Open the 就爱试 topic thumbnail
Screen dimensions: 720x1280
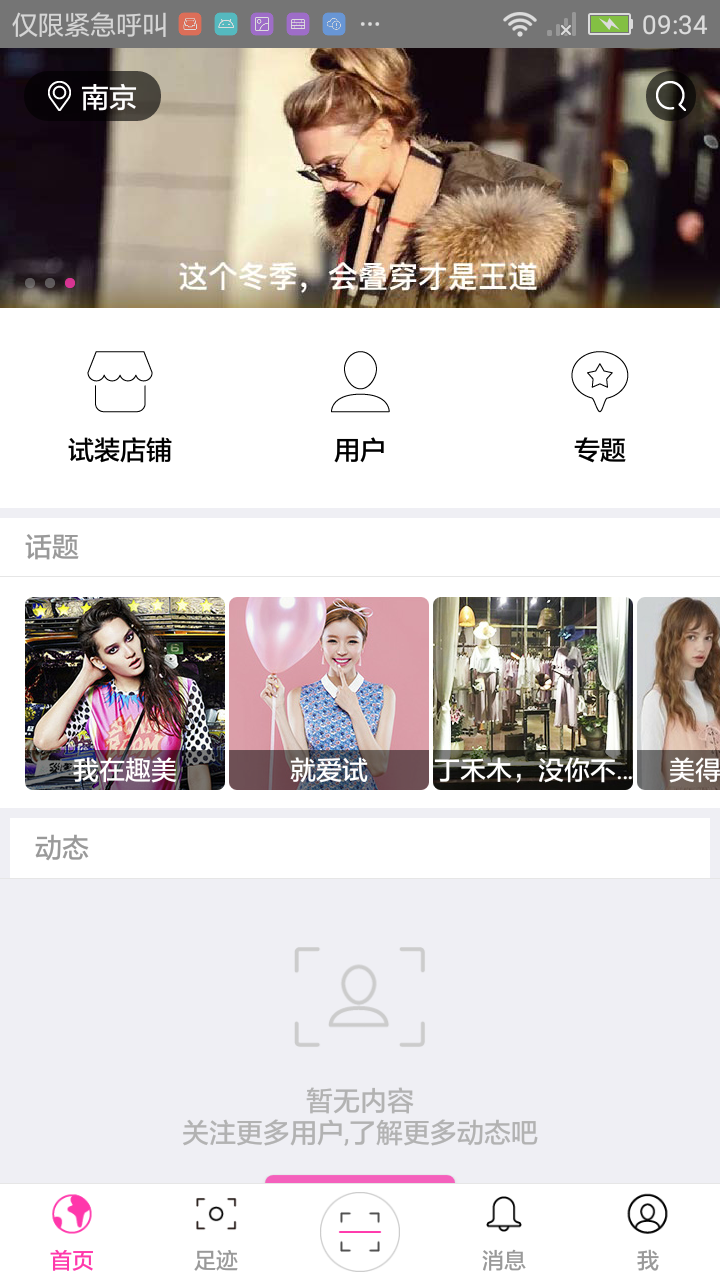[329, 694]
